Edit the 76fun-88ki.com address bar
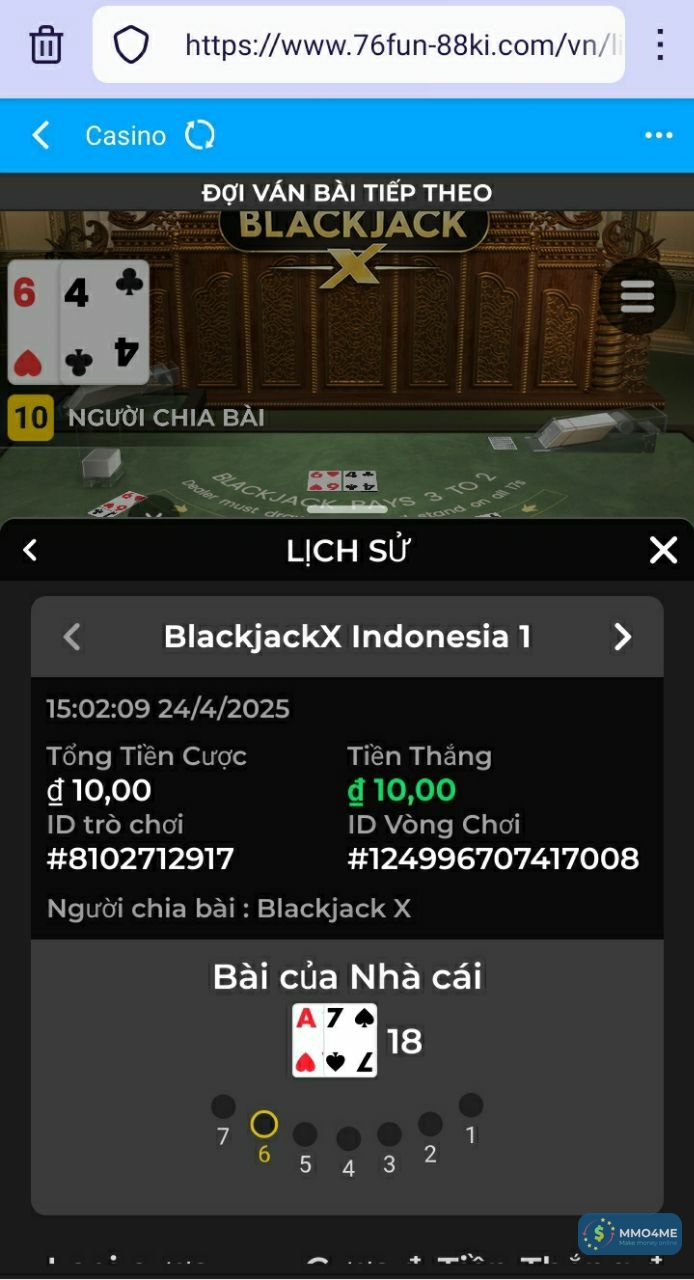The width and height of the screenshot is (694, 1280). point(395,45)
